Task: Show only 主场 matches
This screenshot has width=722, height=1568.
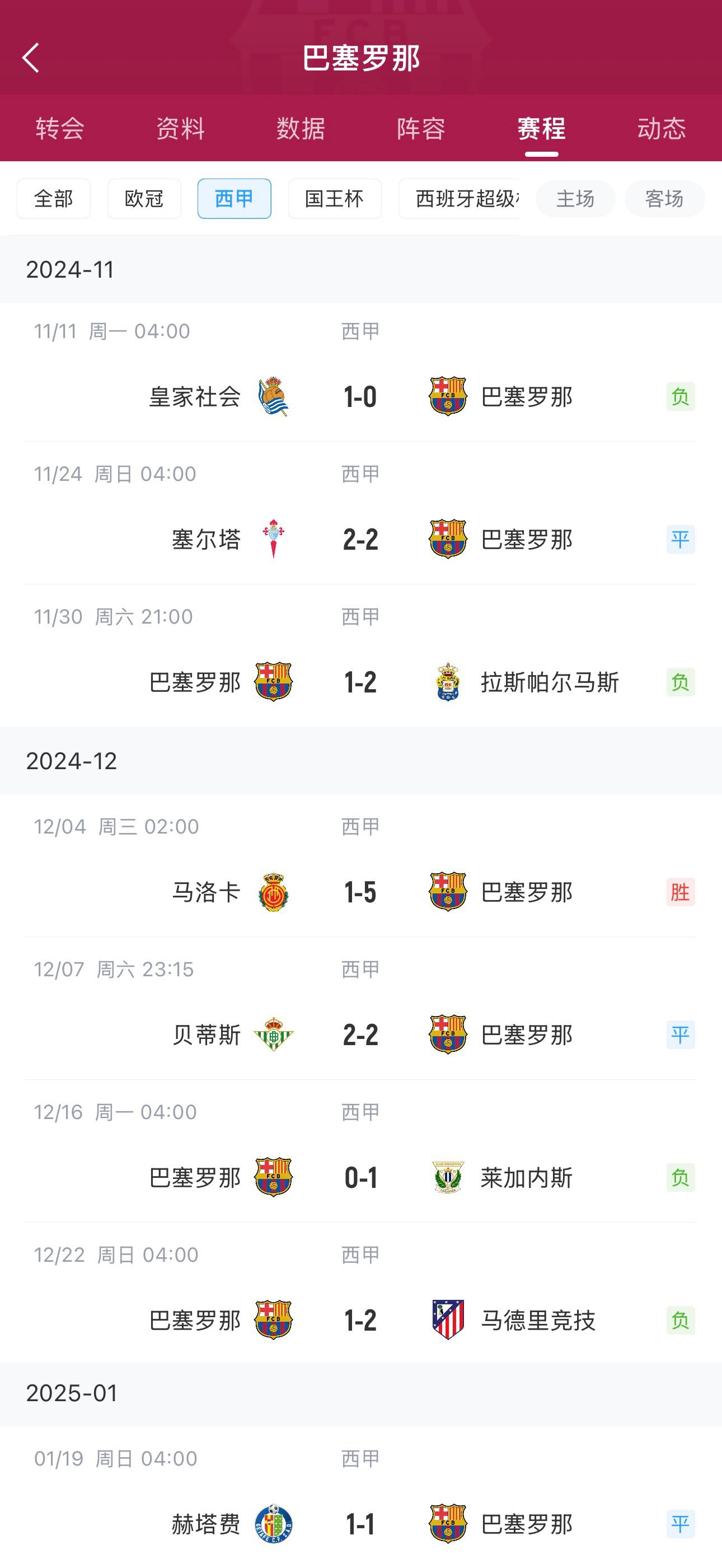Action: coord(575,198)
